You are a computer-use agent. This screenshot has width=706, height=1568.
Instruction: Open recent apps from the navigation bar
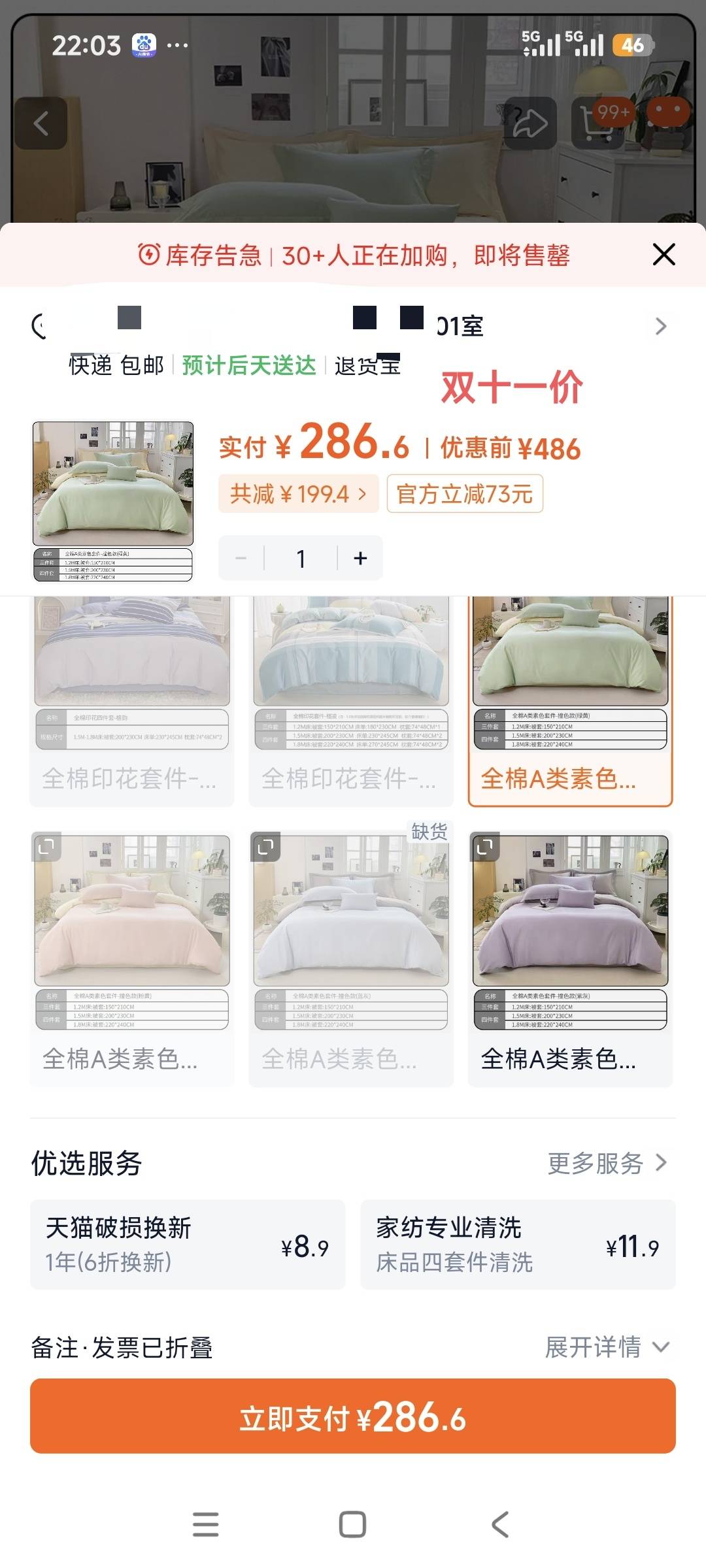pyautogui.click(x=205, y=1525)
